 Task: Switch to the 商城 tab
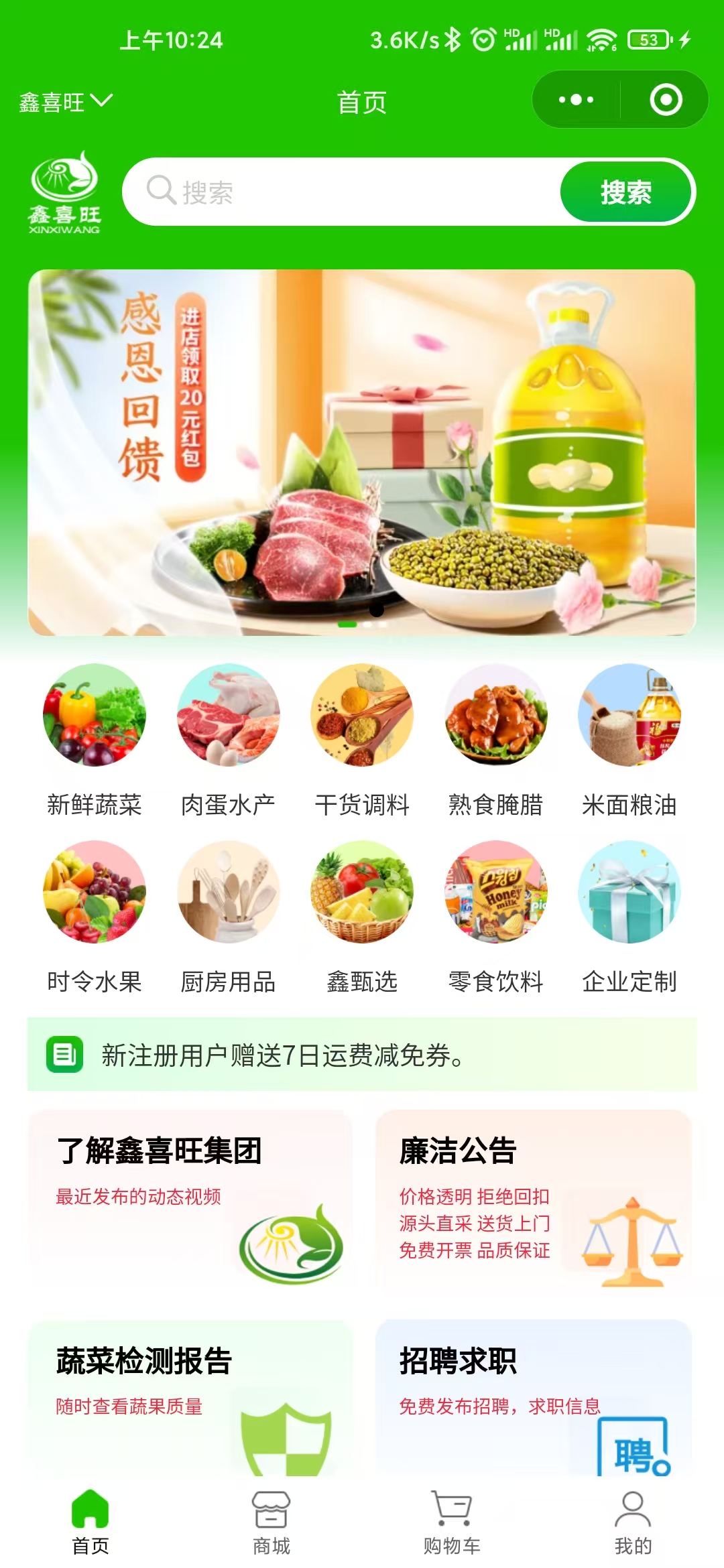271,1522
